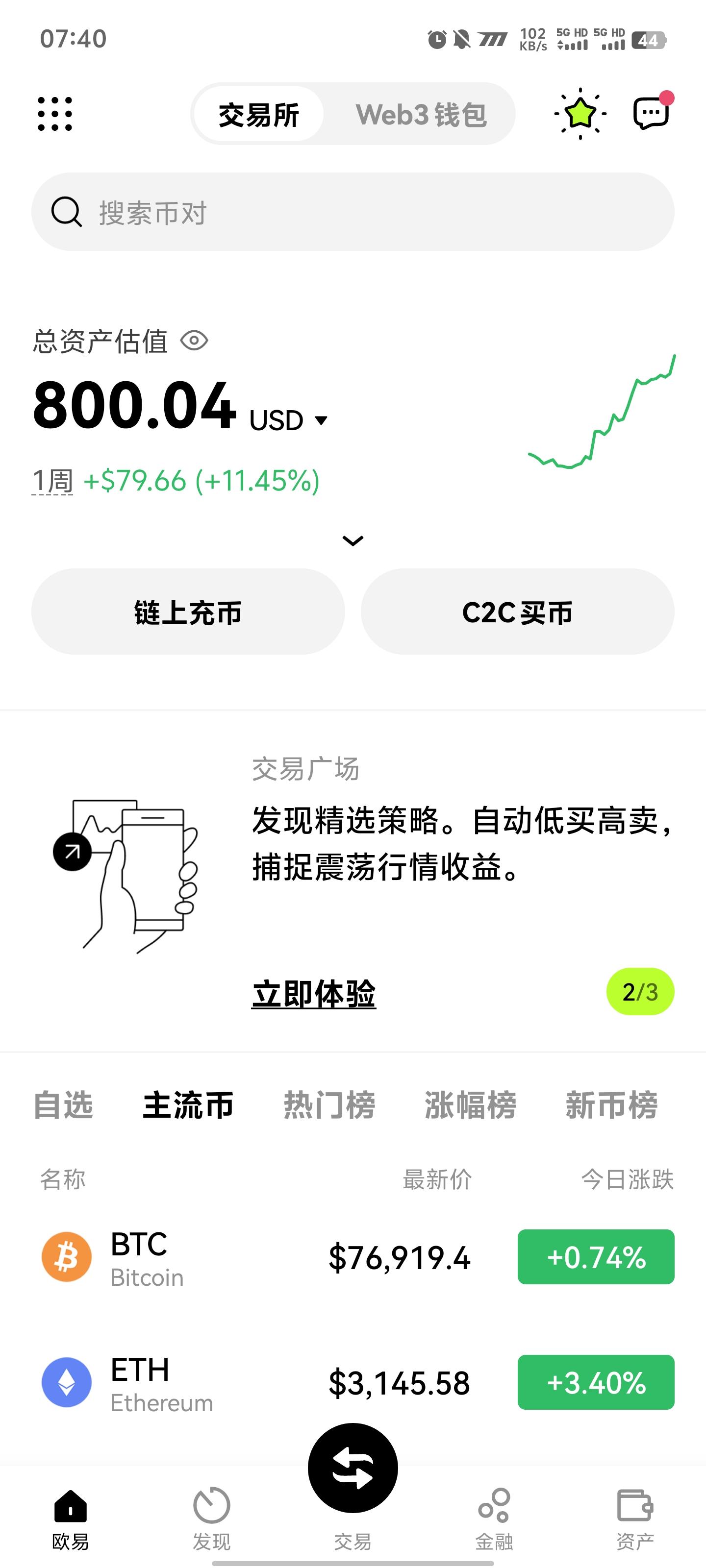Collapse the asset overview chevron
This screenshot has width=706, height=1568.
click(x=353, y=540)
